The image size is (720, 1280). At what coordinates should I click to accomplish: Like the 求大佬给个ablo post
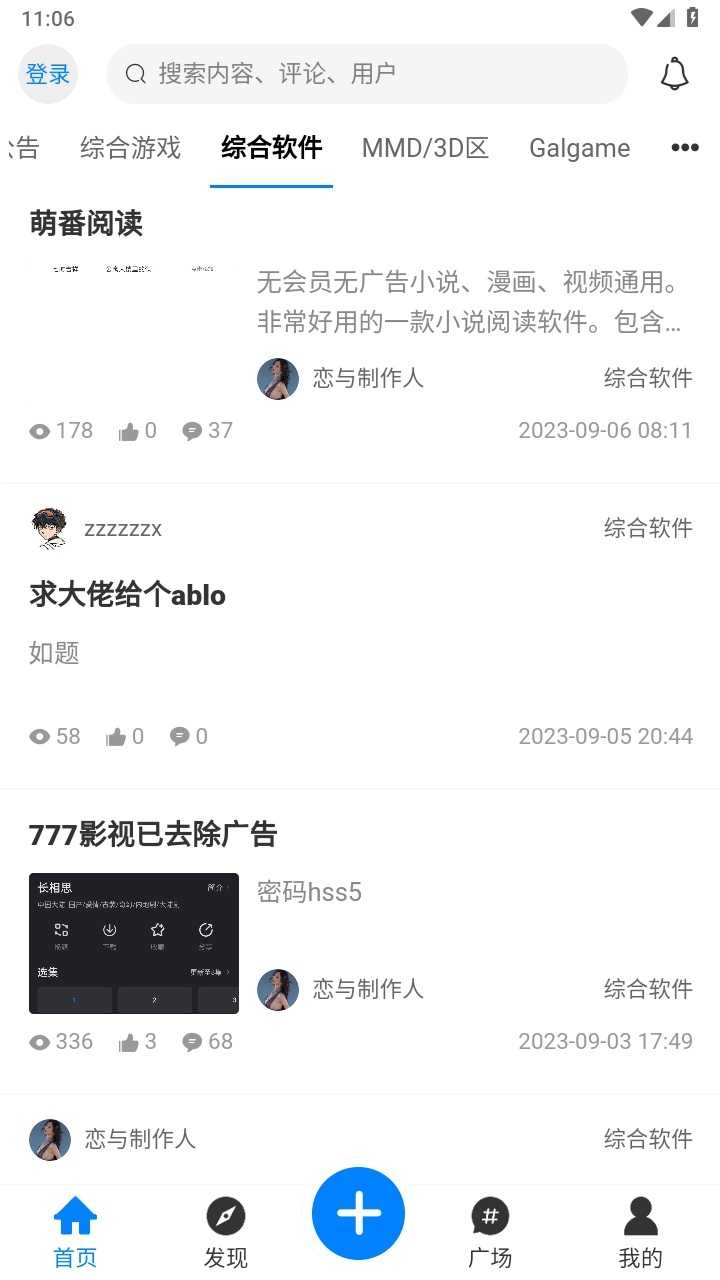pos(117,737)
